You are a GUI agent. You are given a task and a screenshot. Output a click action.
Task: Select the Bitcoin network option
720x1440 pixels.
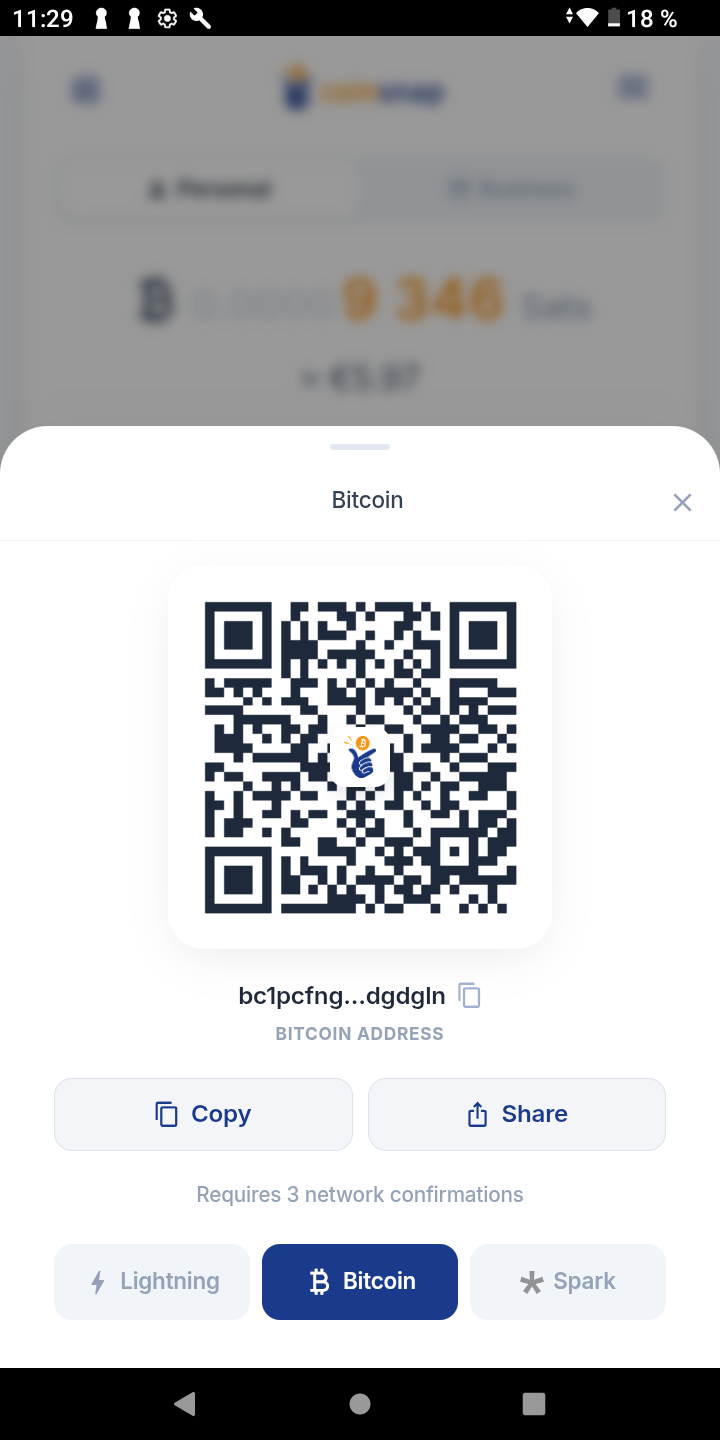pos(359,1281)
